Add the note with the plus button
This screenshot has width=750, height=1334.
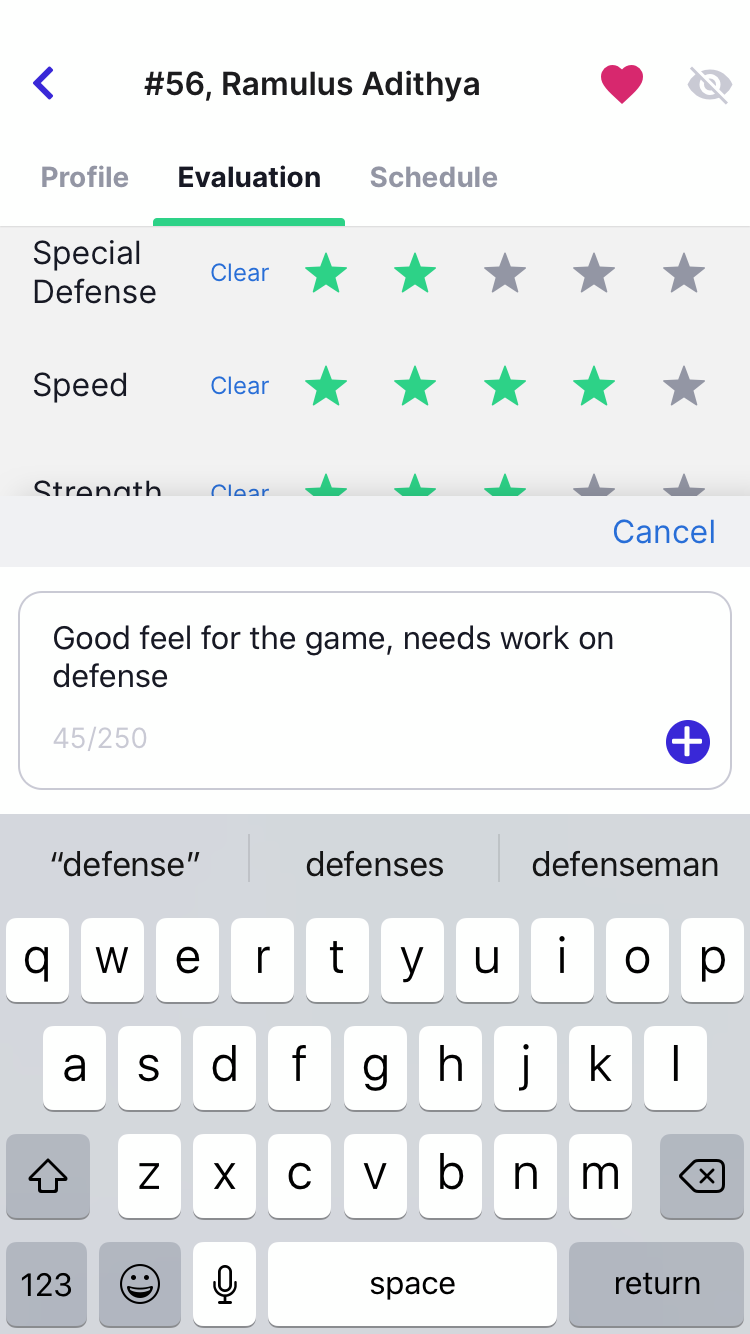click(688, 742)
